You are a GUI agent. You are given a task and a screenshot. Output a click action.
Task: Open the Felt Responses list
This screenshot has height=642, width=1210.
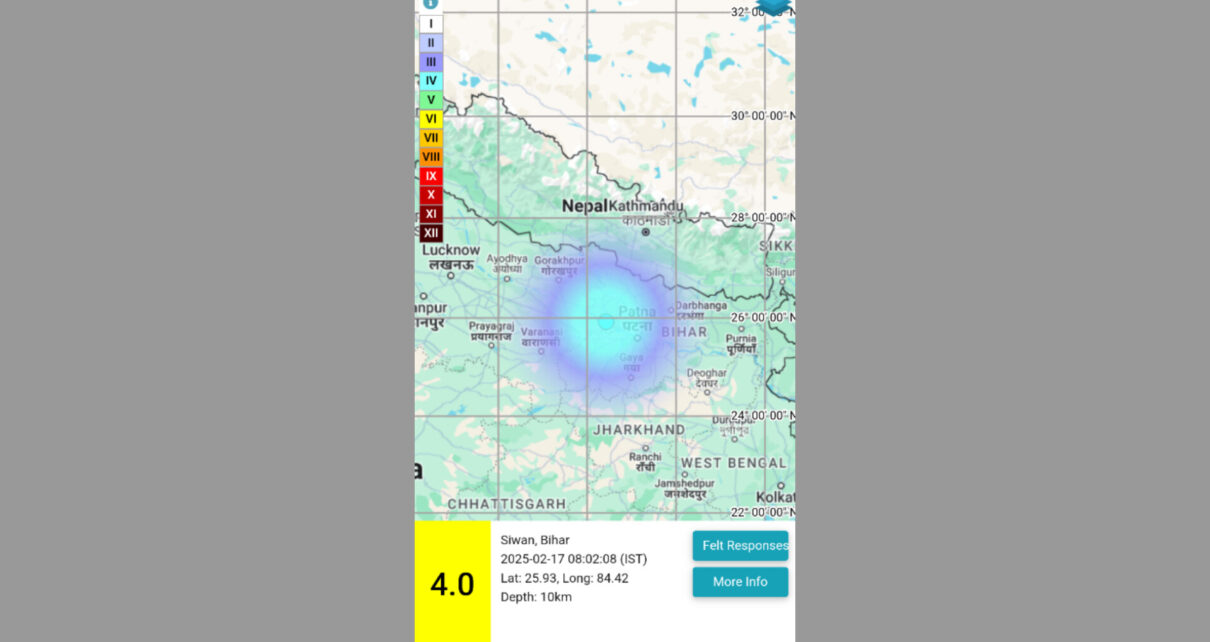click(741, 546)
